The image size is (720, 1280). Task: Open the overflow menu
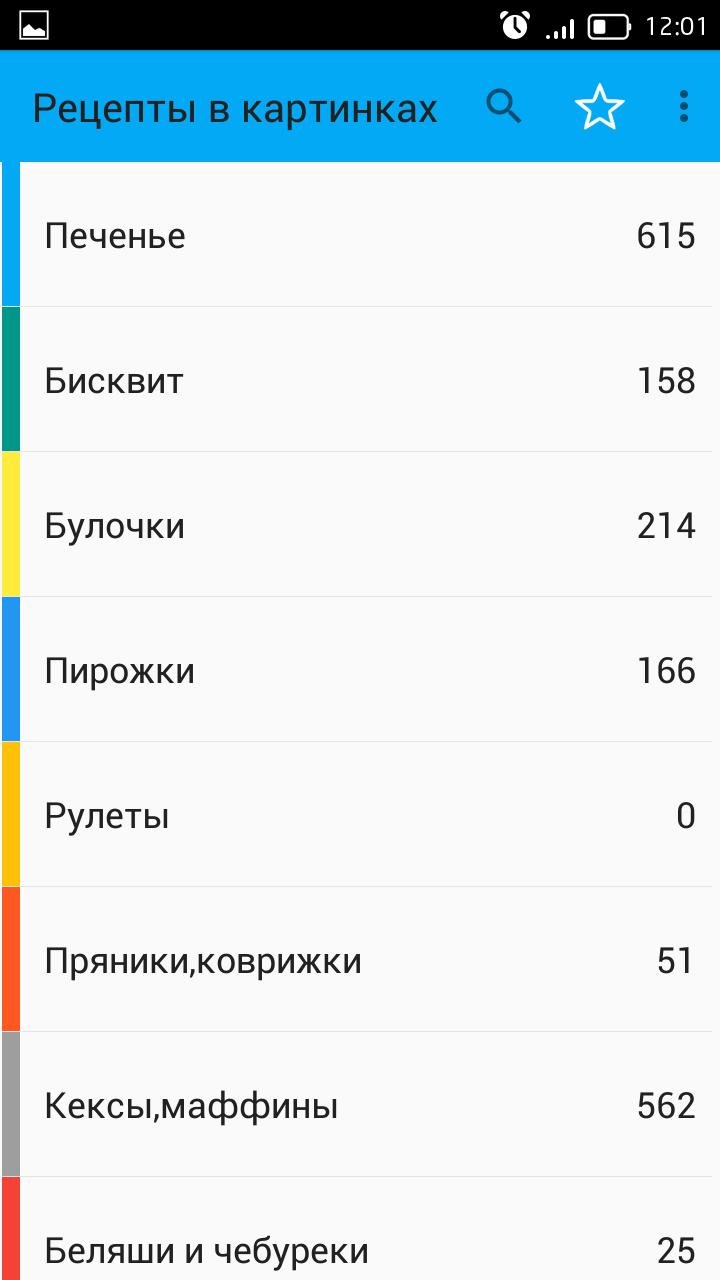click(x=684, y=106)
